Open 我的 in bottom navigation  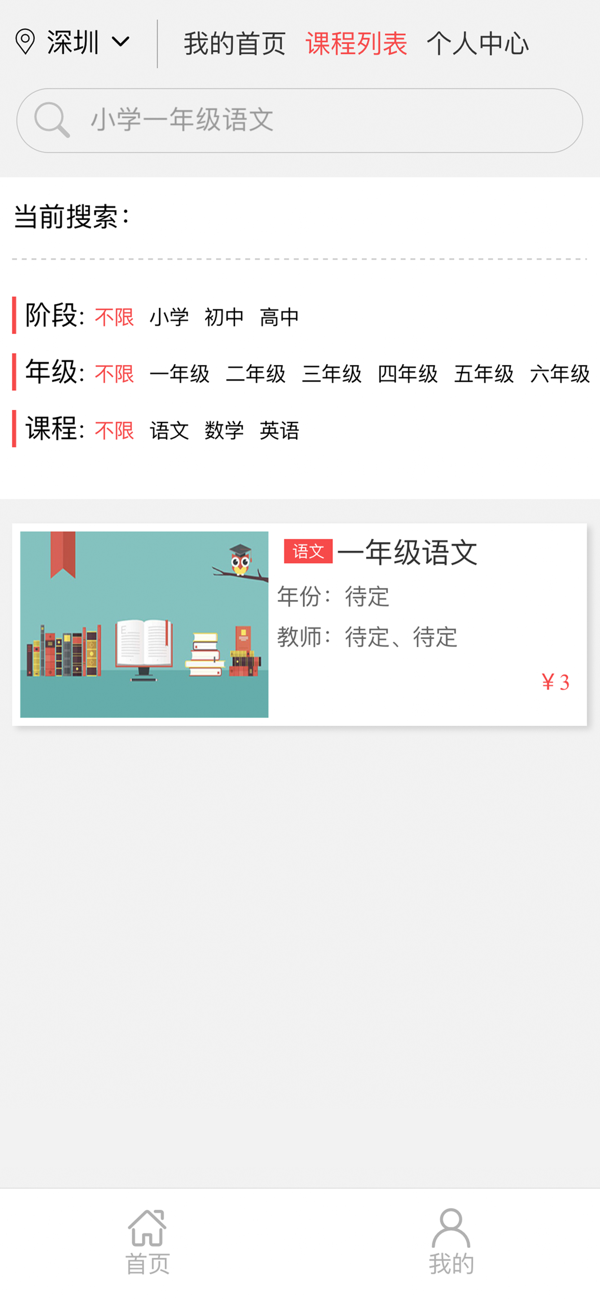pyautogui.click(x=451, y=1240)
